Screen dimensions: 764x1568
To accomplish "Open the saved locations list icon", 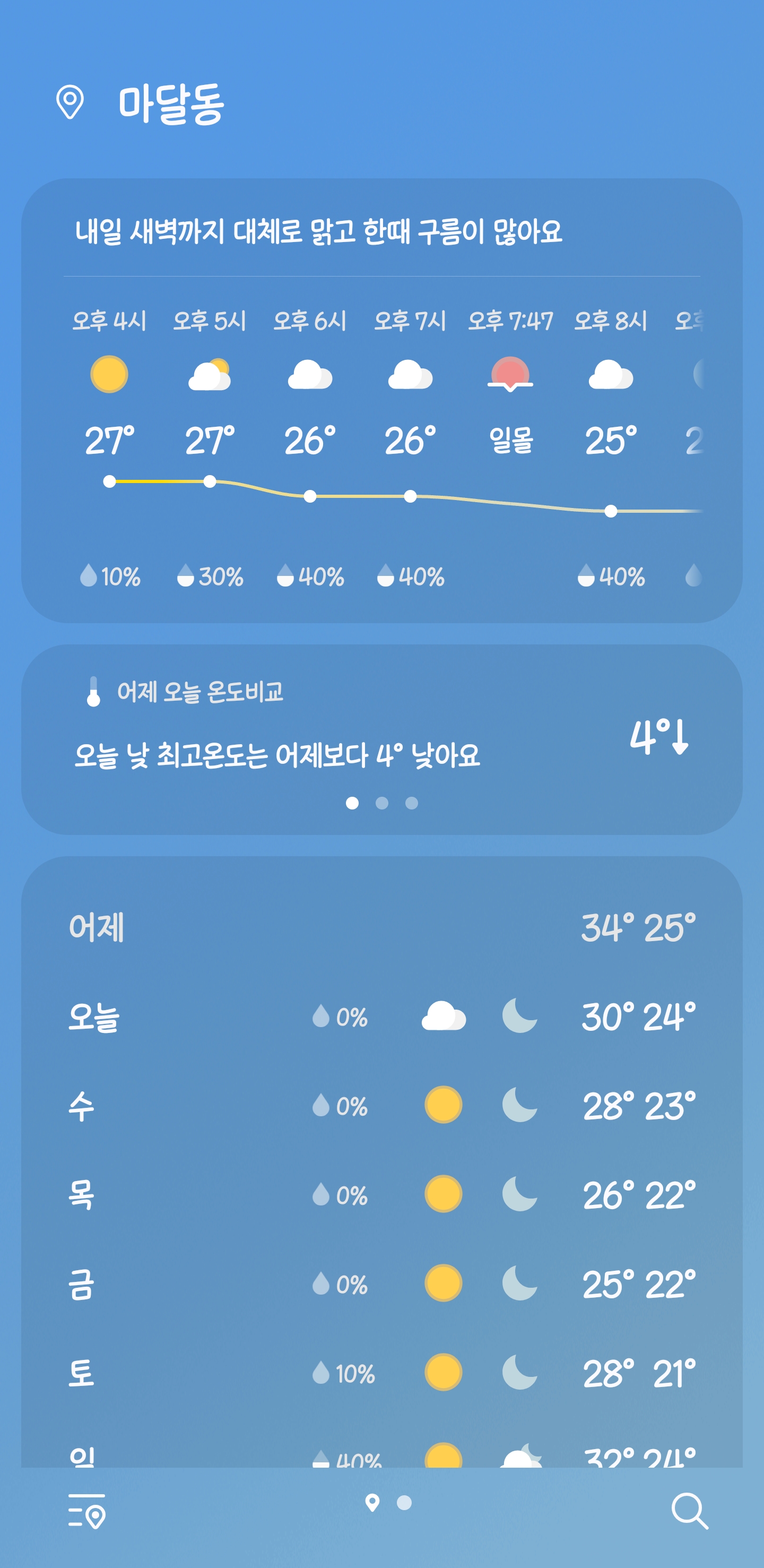I will (x=86, y=1511).
